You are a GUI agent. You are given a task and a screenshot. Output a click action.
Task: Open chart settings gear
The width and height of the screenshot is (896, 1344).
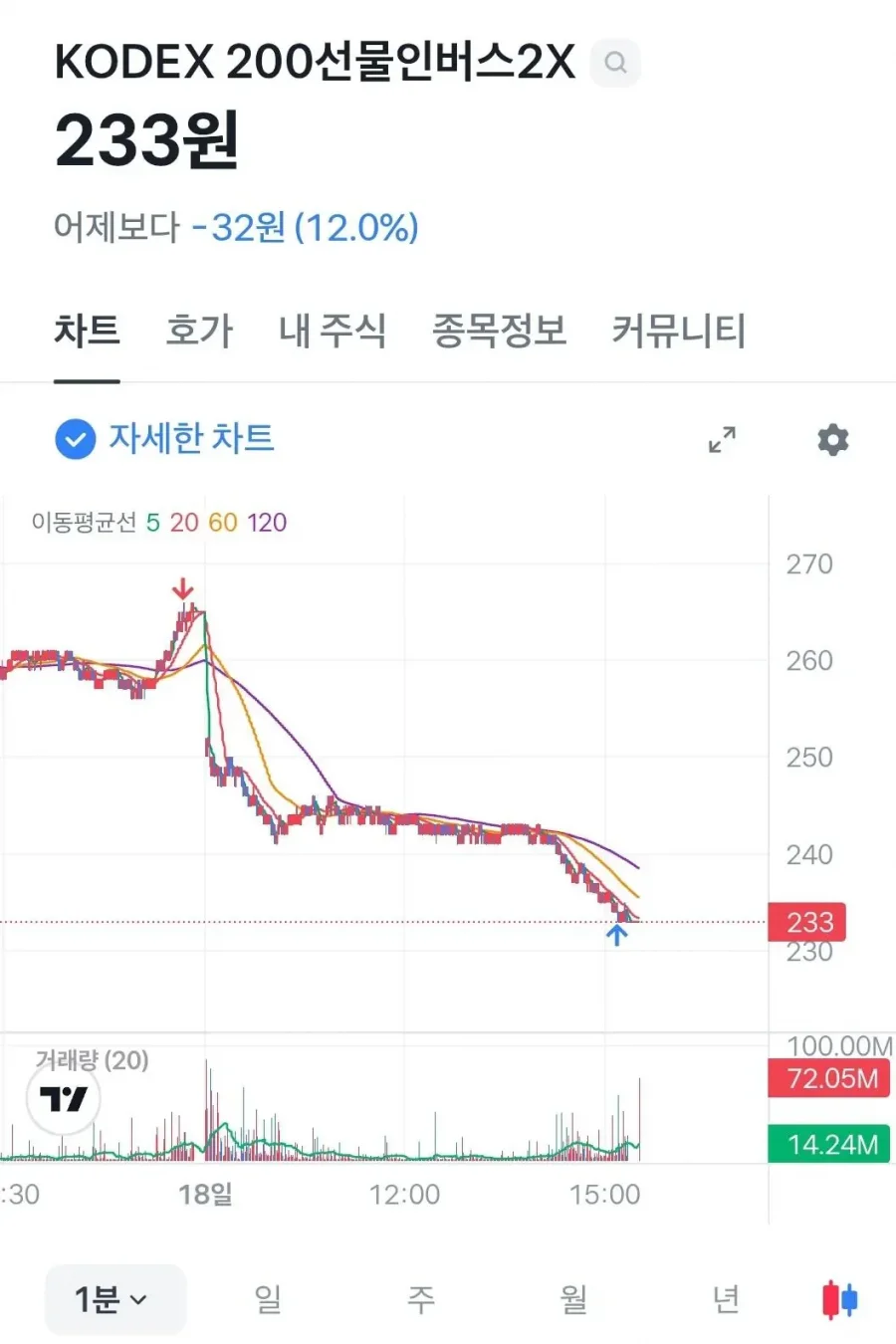pos(832,439)
